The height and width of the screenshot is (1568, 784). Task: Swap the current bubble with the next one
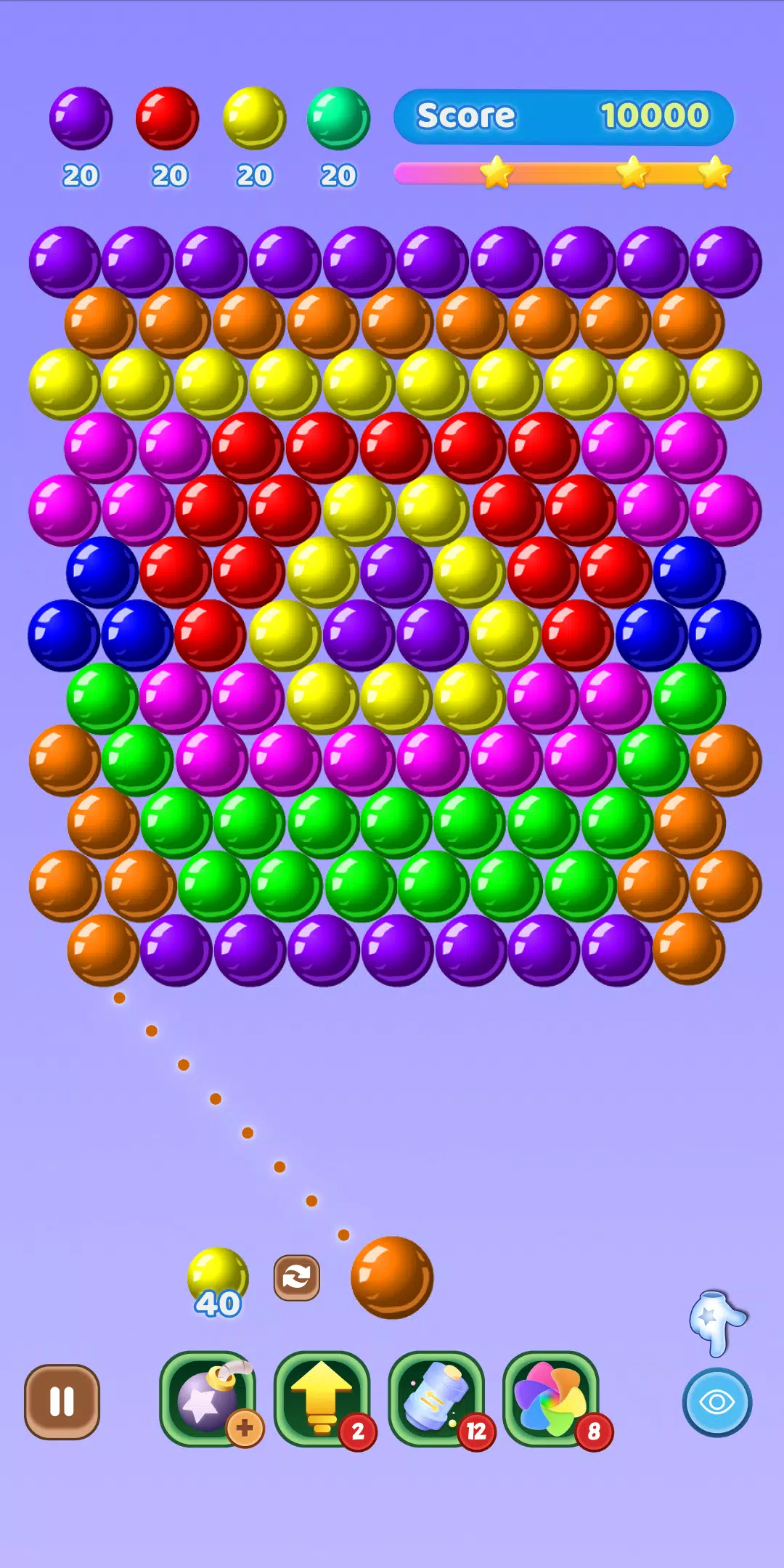click(x=296, y=1277)
